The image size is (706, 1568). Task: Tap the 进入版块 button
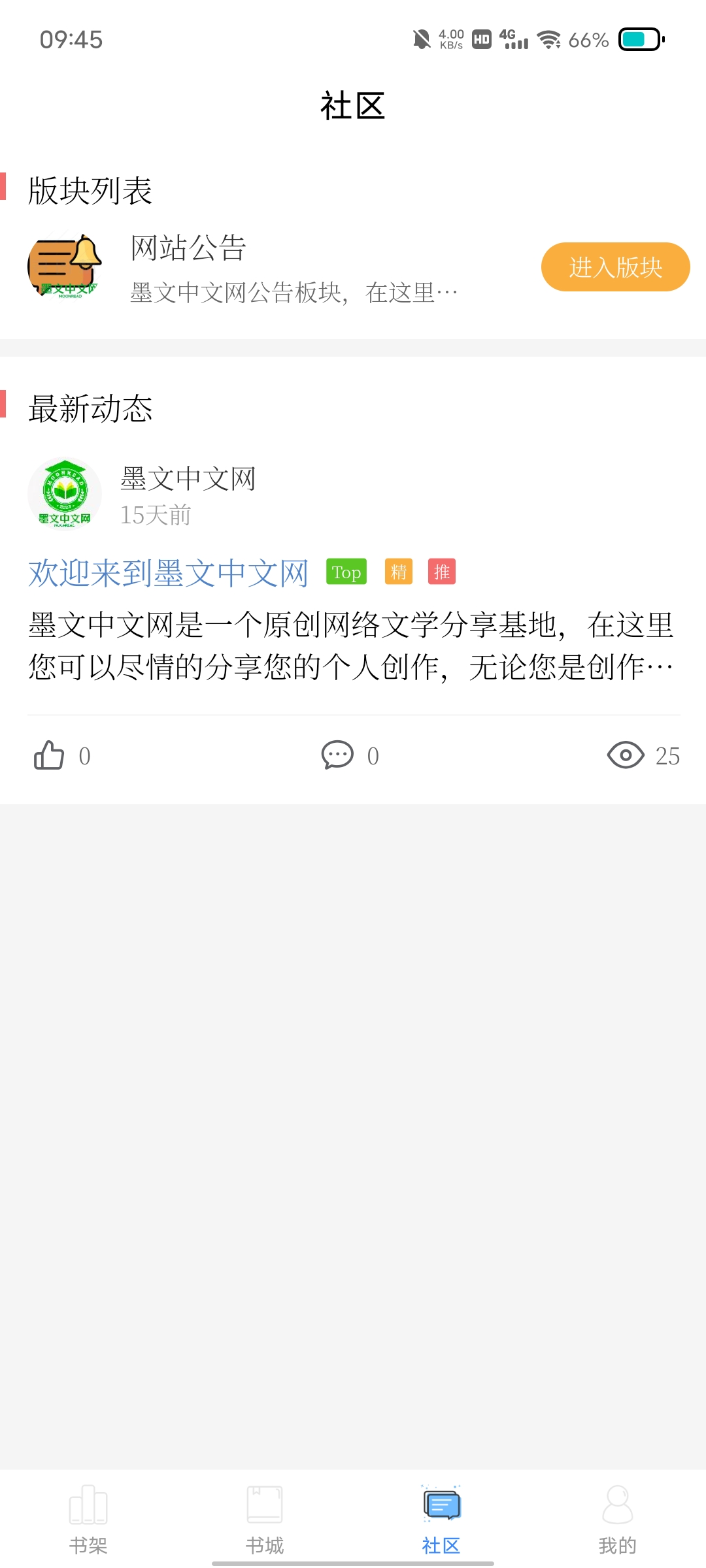615,267
